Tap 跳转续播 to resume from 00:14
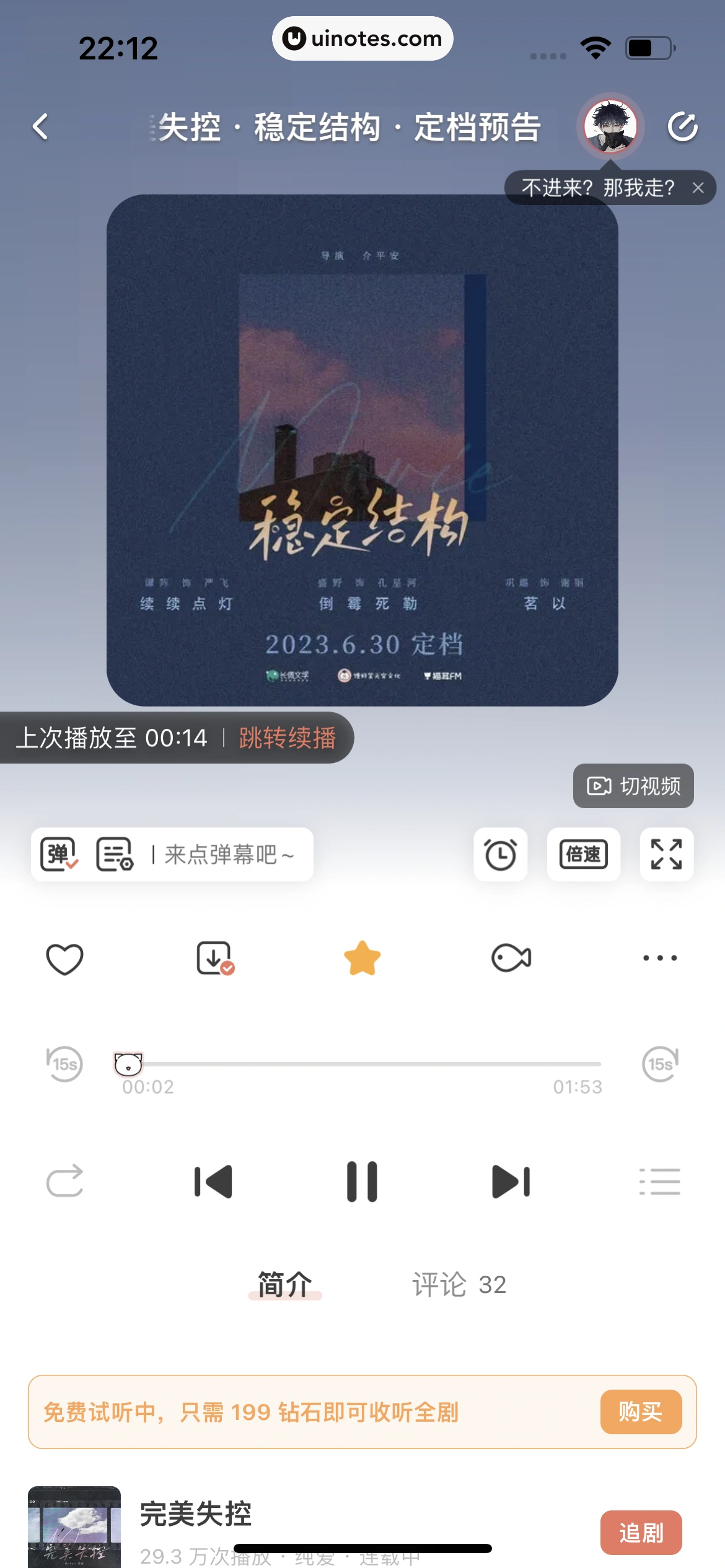The width and height of the screenshot is (725, 1568). coord(287,738)
